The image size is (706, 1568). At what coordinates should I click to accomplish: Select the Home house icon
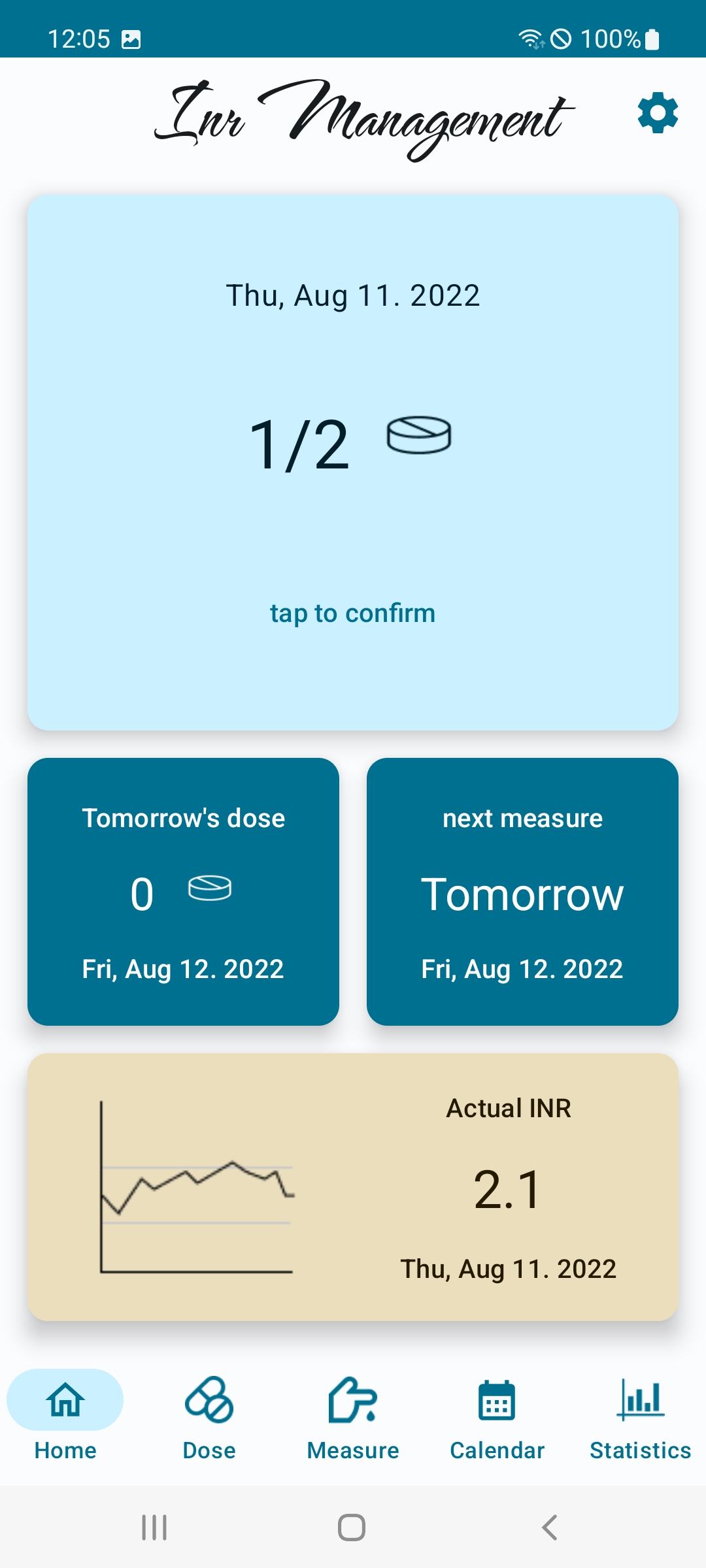[x=65, y=1400]
